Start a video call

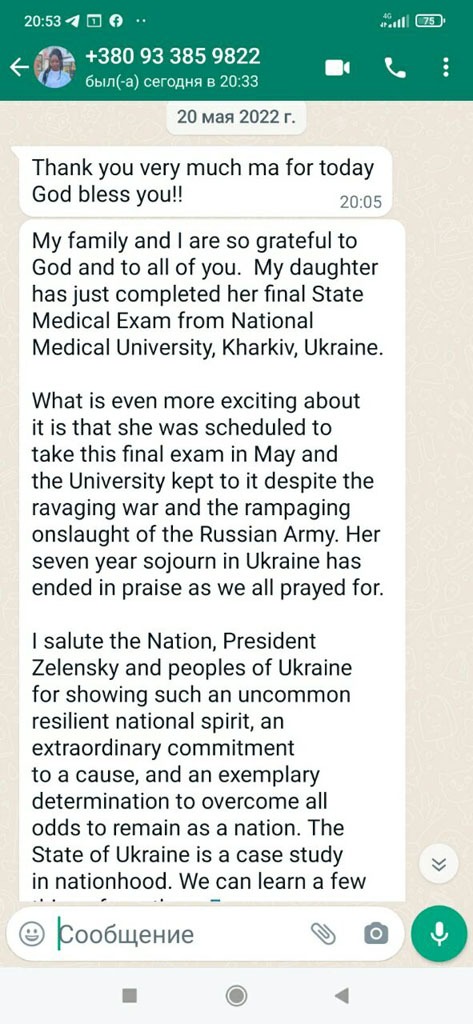338,68
